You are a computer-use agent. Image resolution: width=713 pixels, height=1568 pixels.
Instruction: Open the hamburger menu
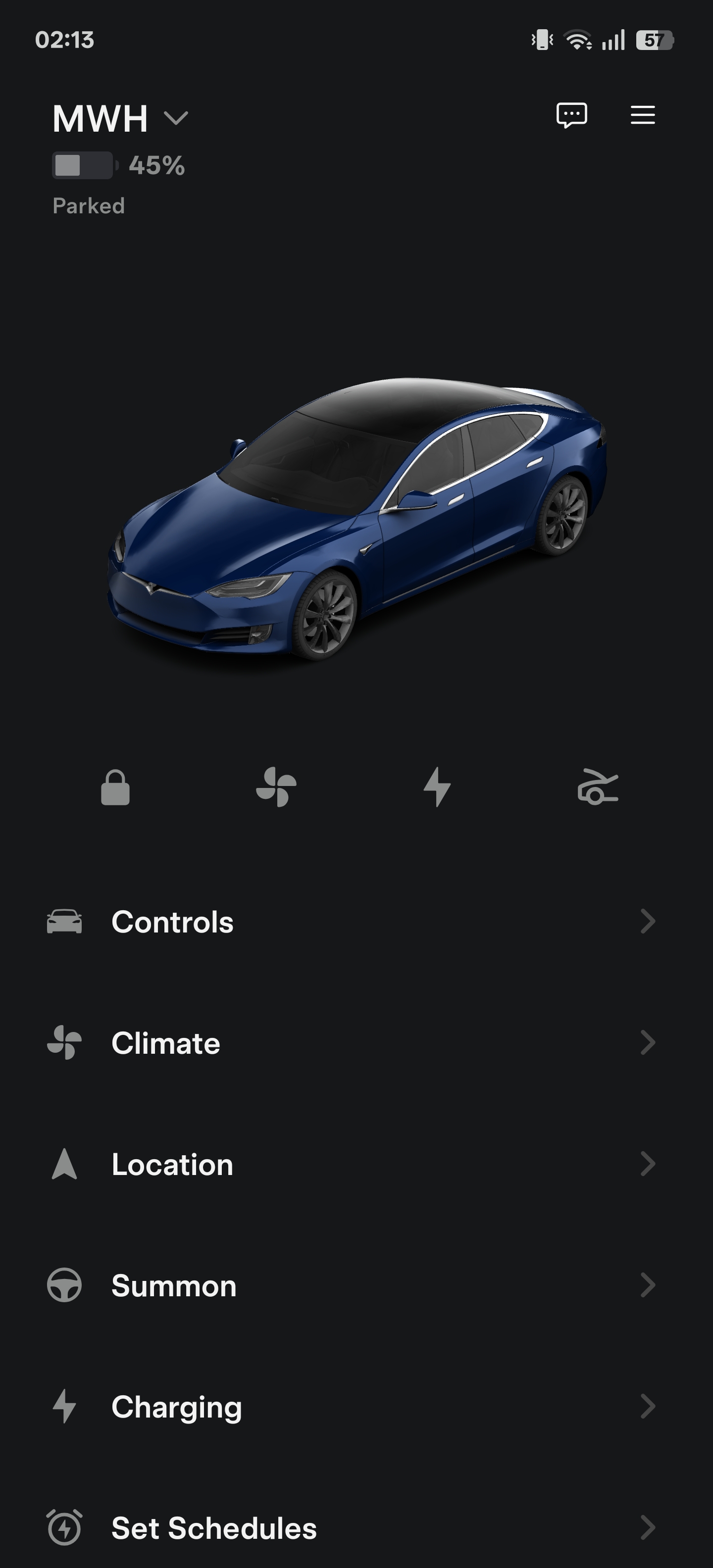(x=642, y=115)
